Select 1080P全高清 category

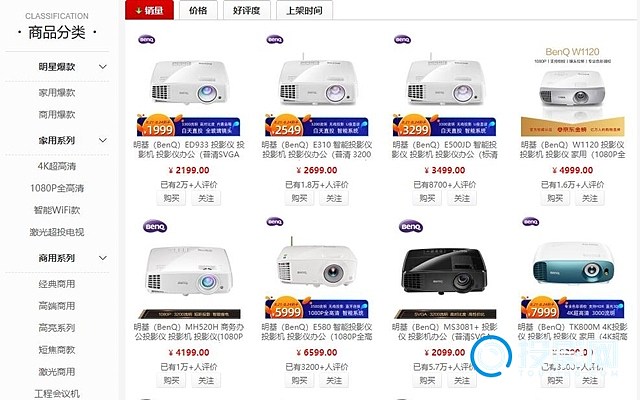[x=56, y=188]
